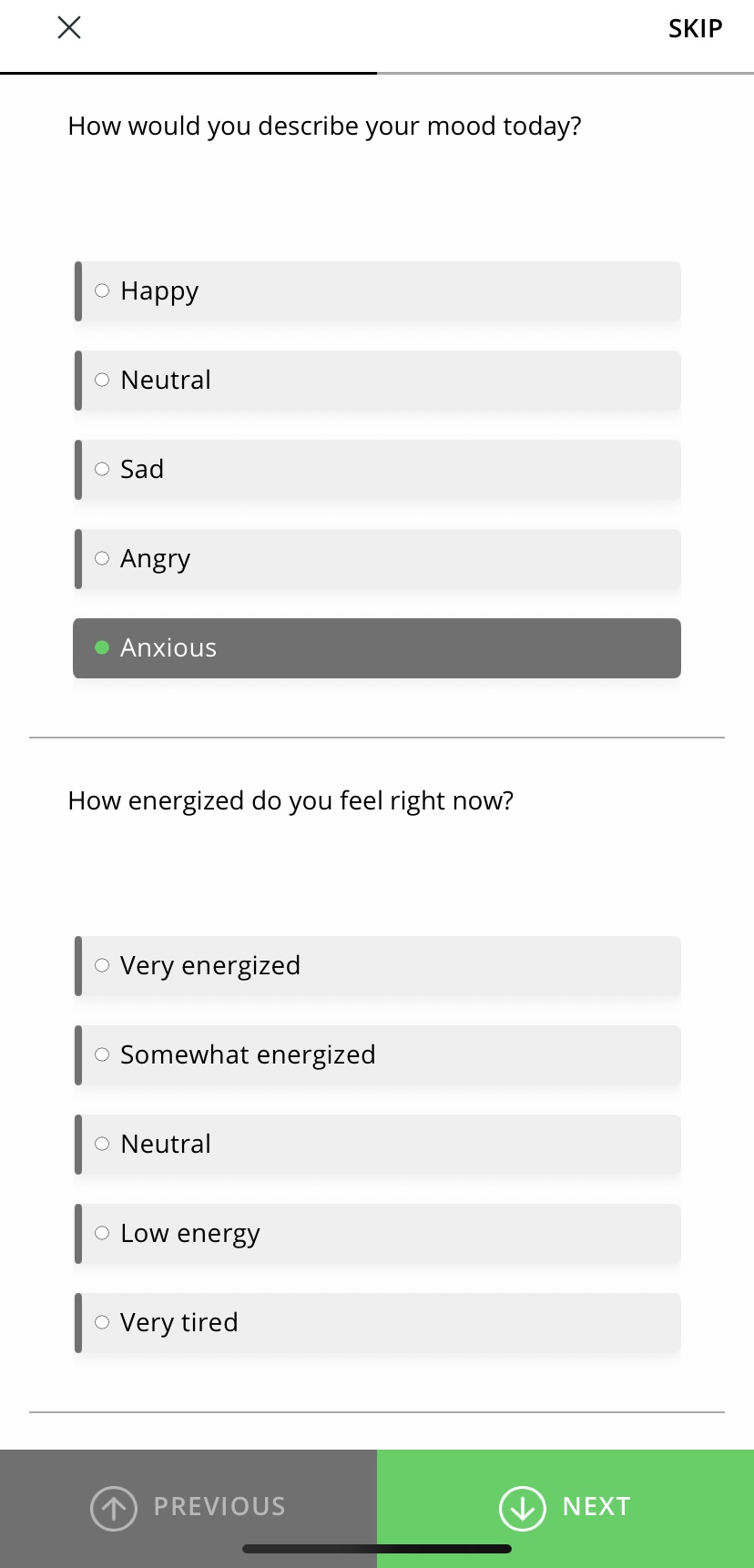The height and width of the screenshot is (1568, 754).
Task: Tap SKIP to skip the survey
Action: coord(695,29)
